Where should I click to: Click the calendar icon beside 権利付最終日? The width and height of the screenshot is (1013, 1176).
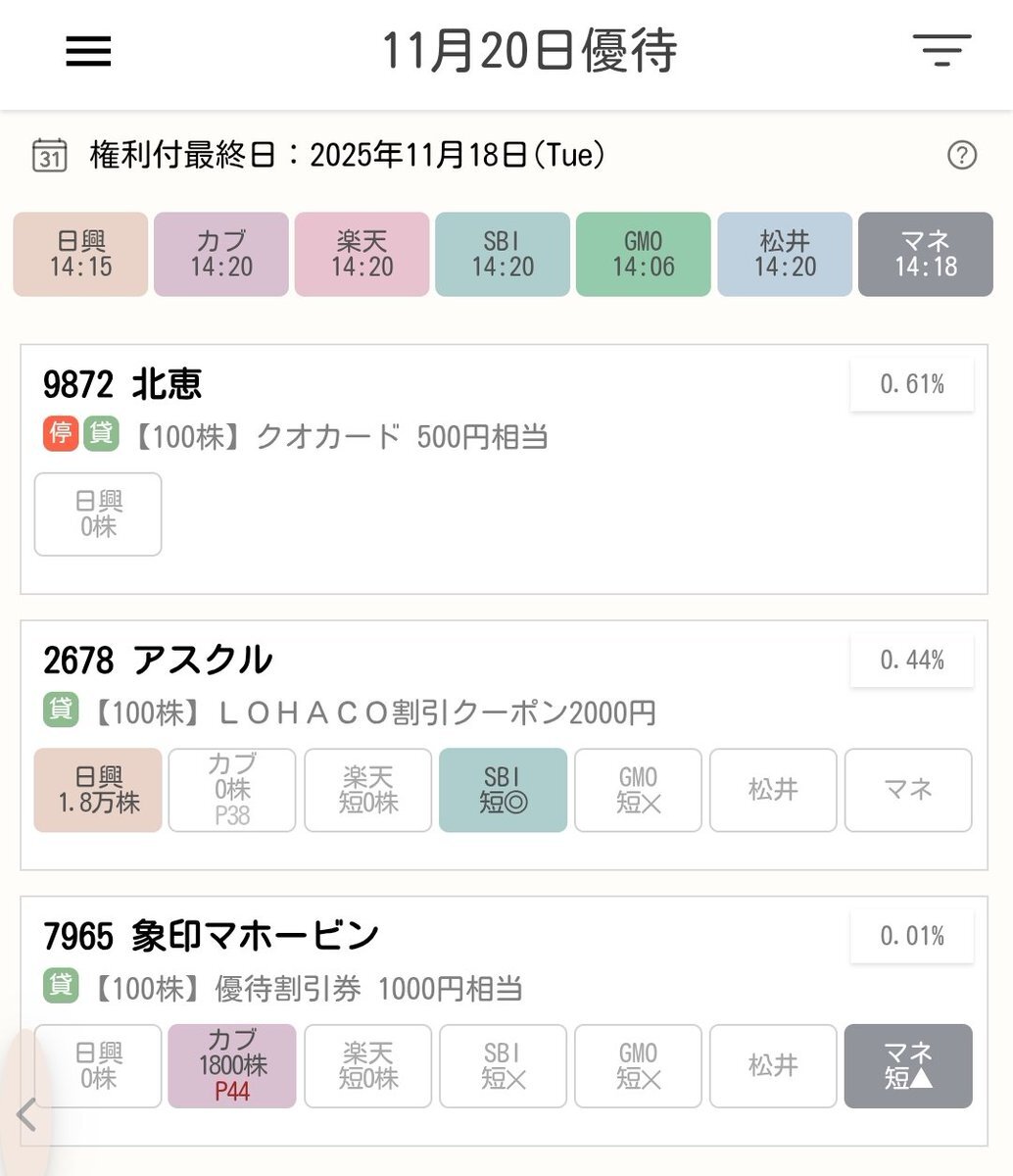(x=47, y=154)
